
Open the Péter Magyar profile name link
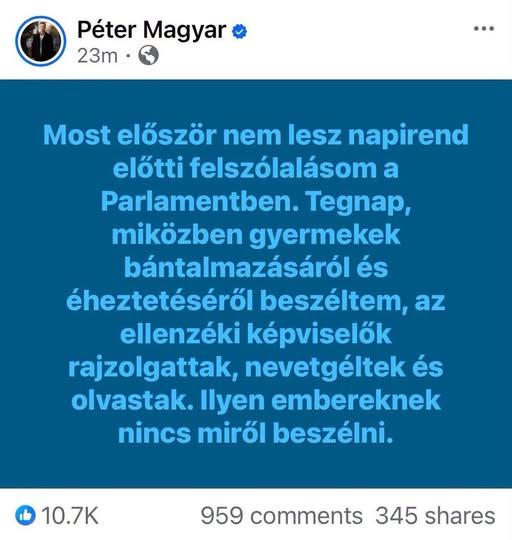152,30
